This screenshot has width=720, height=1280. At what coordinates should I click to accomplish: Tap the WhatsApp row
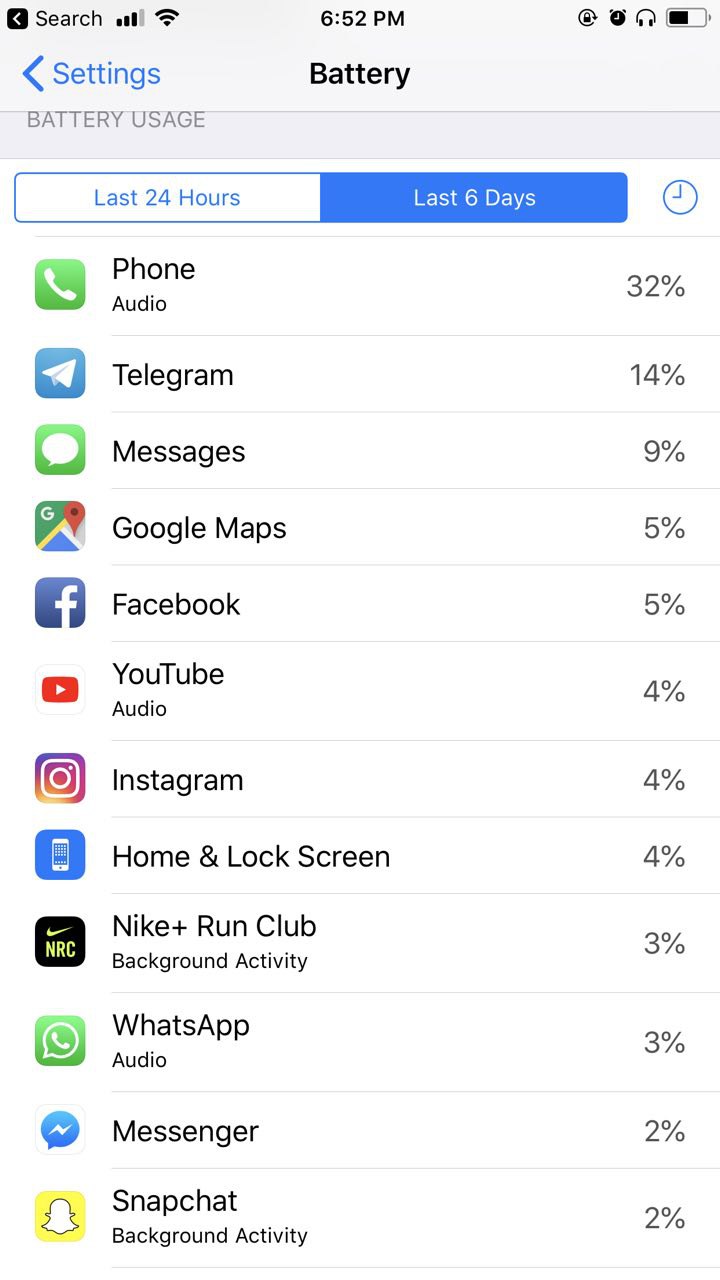pos(360,1042)
